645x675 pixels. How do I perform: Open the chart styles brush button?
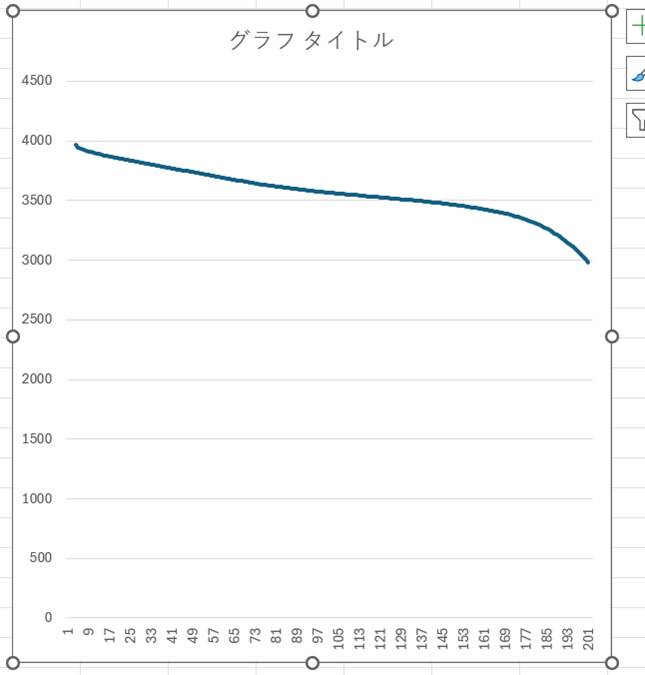637,74
